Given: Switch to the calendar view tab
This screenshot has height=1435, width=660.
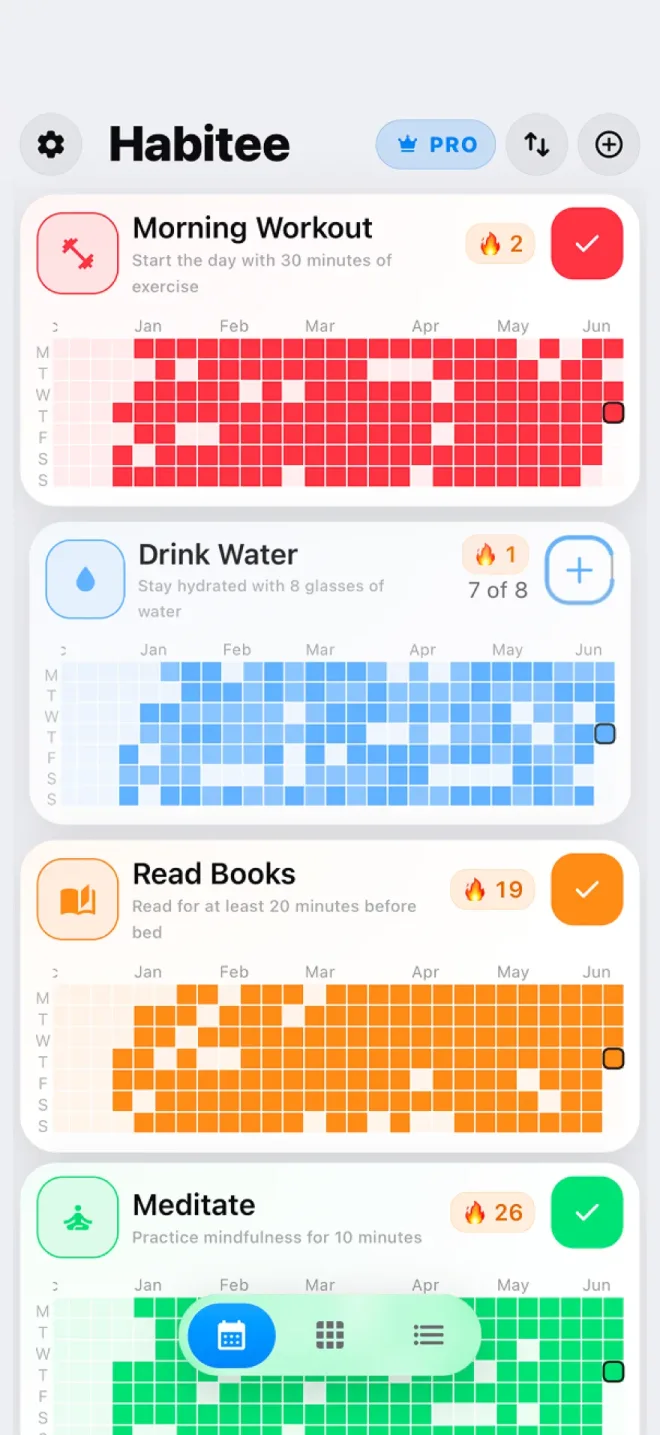Looking at the screenshot, I should (x=232, y=1335).
